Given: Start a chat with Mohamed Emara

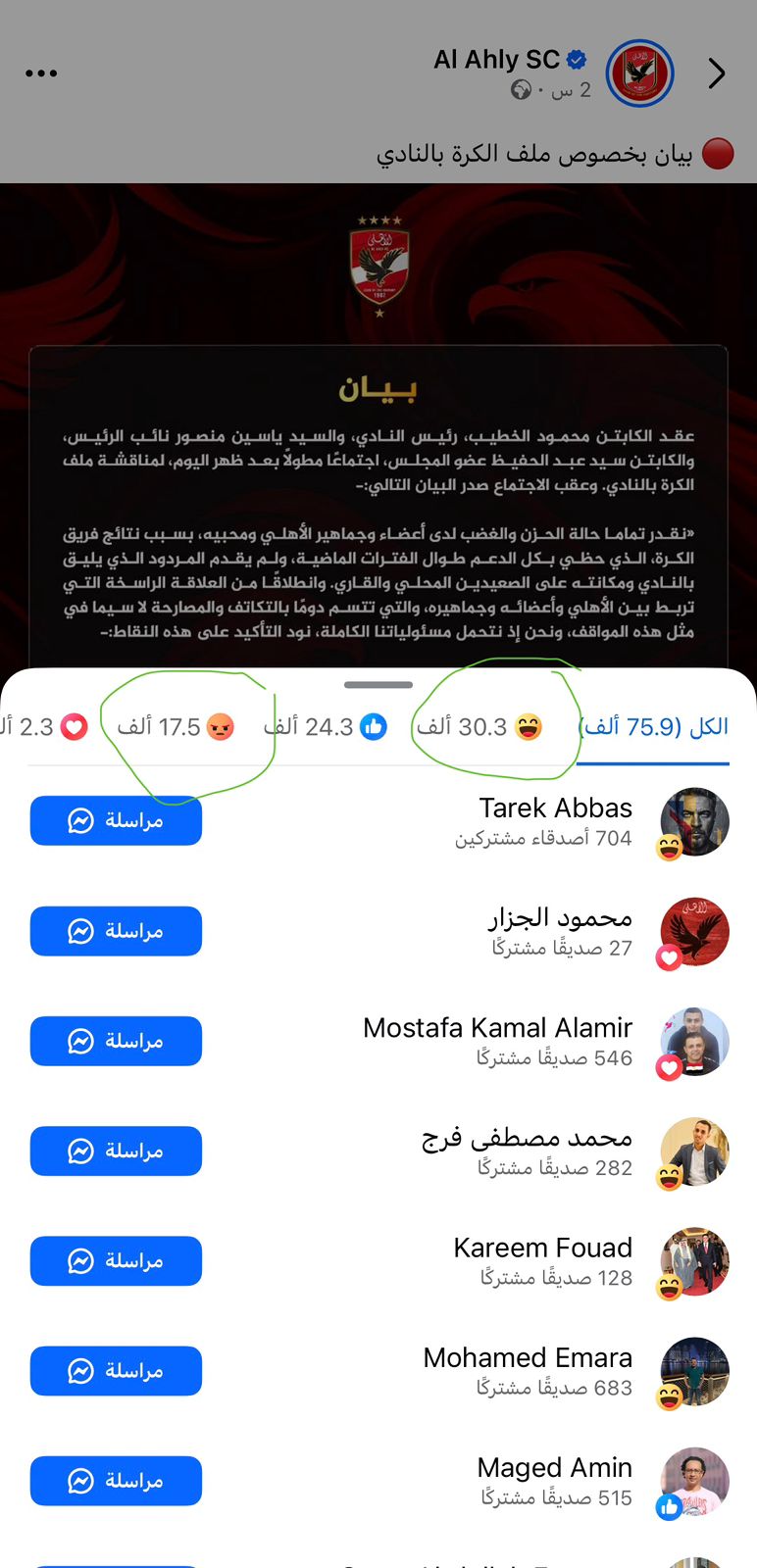Looking at the screenshot, I should click(116, 1371).
